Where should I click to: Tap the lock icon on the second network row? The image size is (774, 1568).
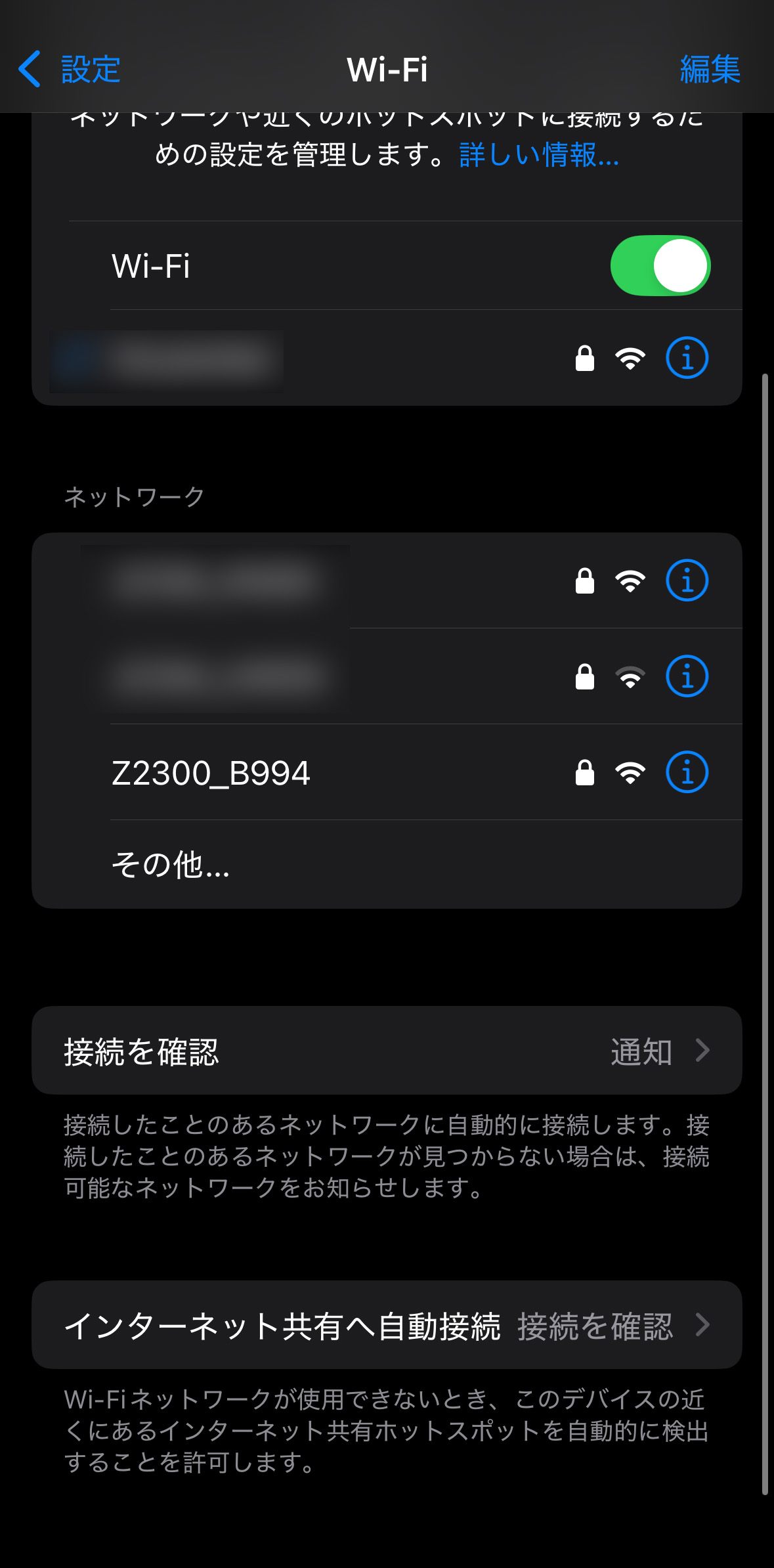pos(586,676)
